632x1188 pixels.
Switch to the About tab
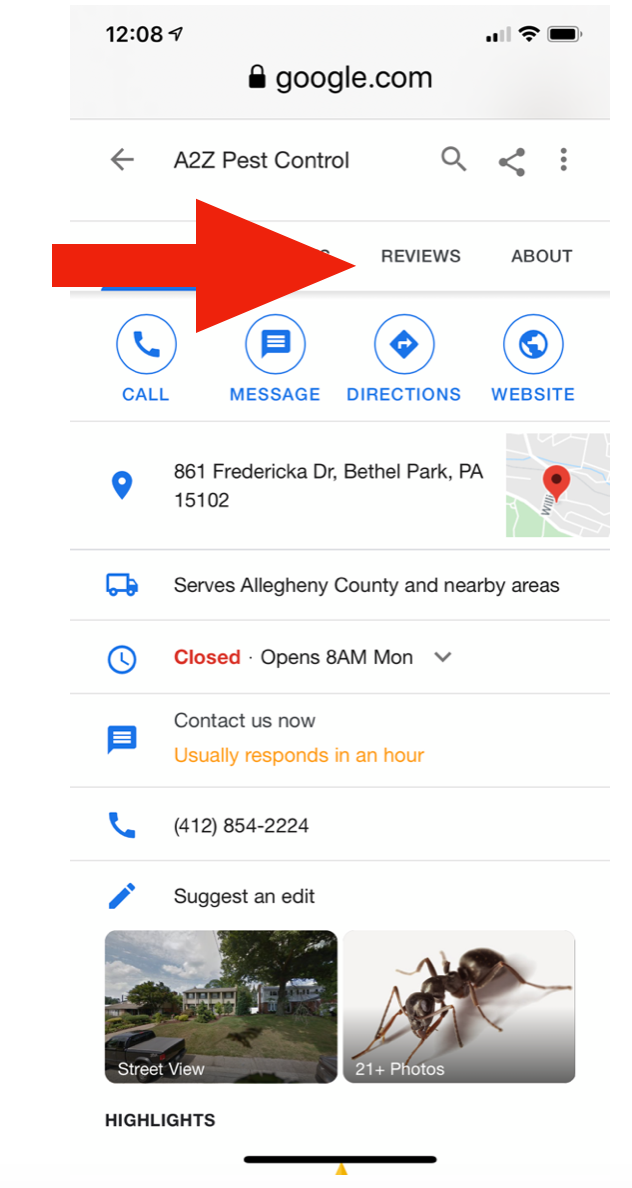[542, 256]
